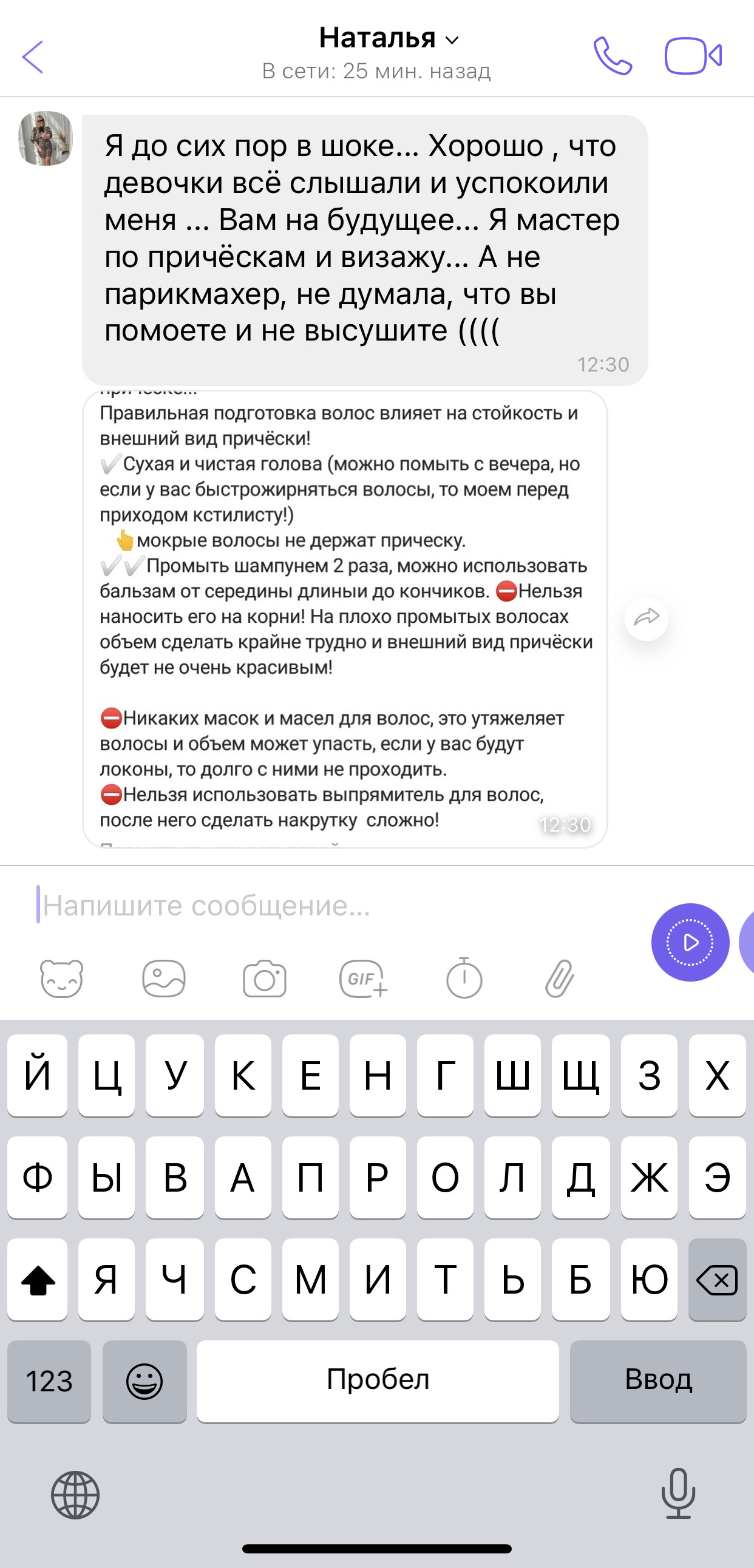
Task: Switch keyboard to numbers with 123
Action: 49,1380
